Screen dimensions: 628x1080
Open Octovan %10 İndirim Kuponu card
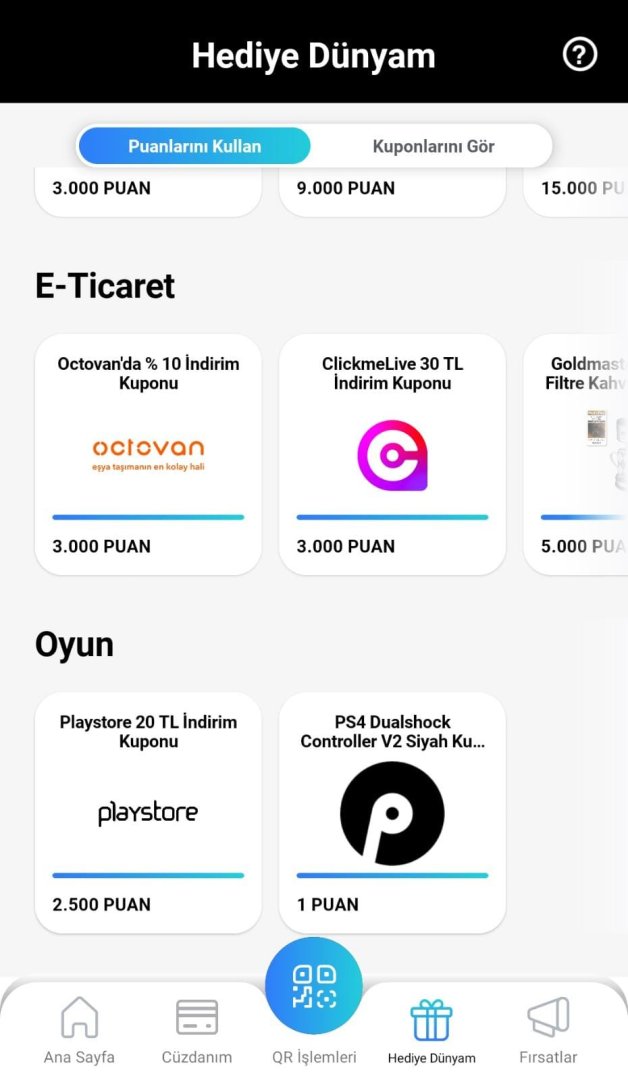click(x=148, y=455)
